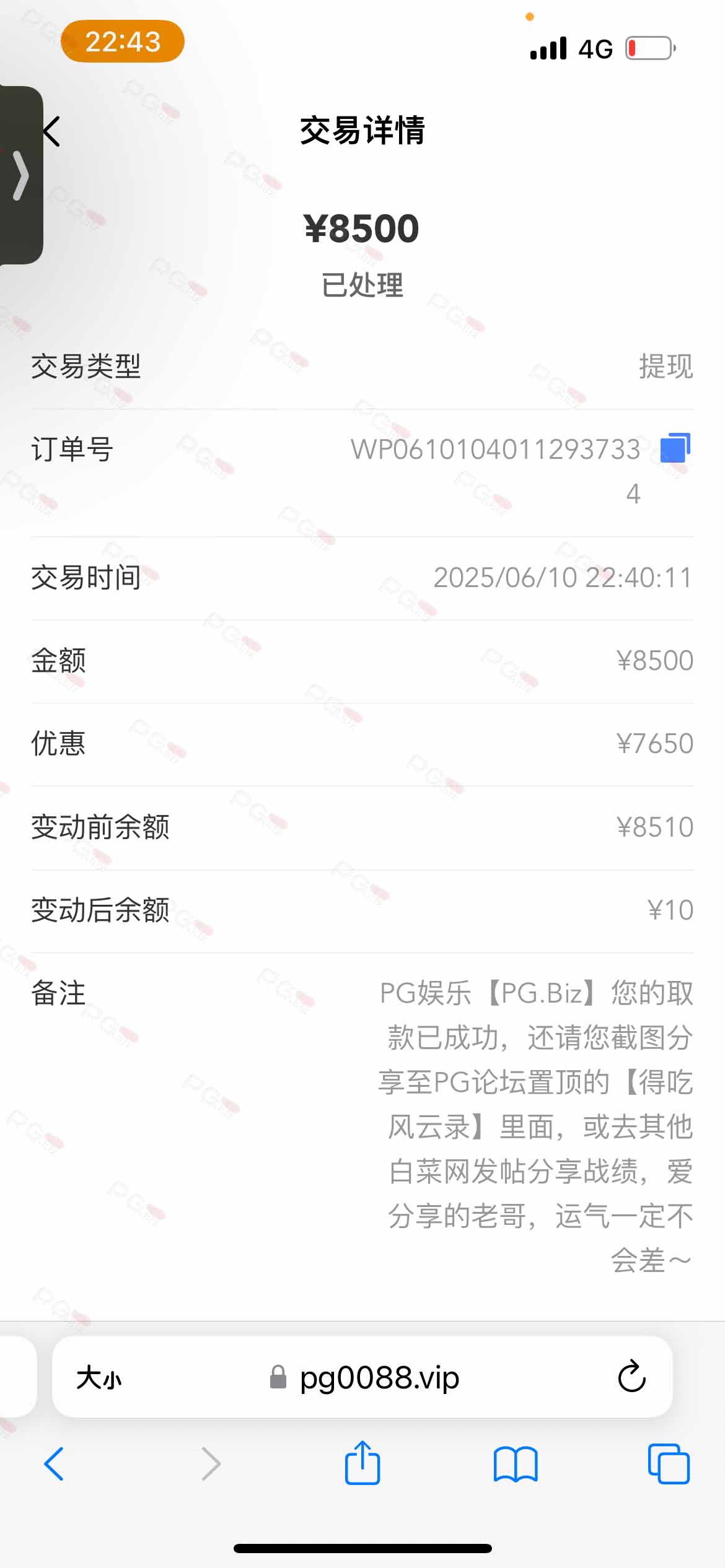The image size is (725, 1568).
Task: Go back from the transaction details page
Action: pos(52,131)
